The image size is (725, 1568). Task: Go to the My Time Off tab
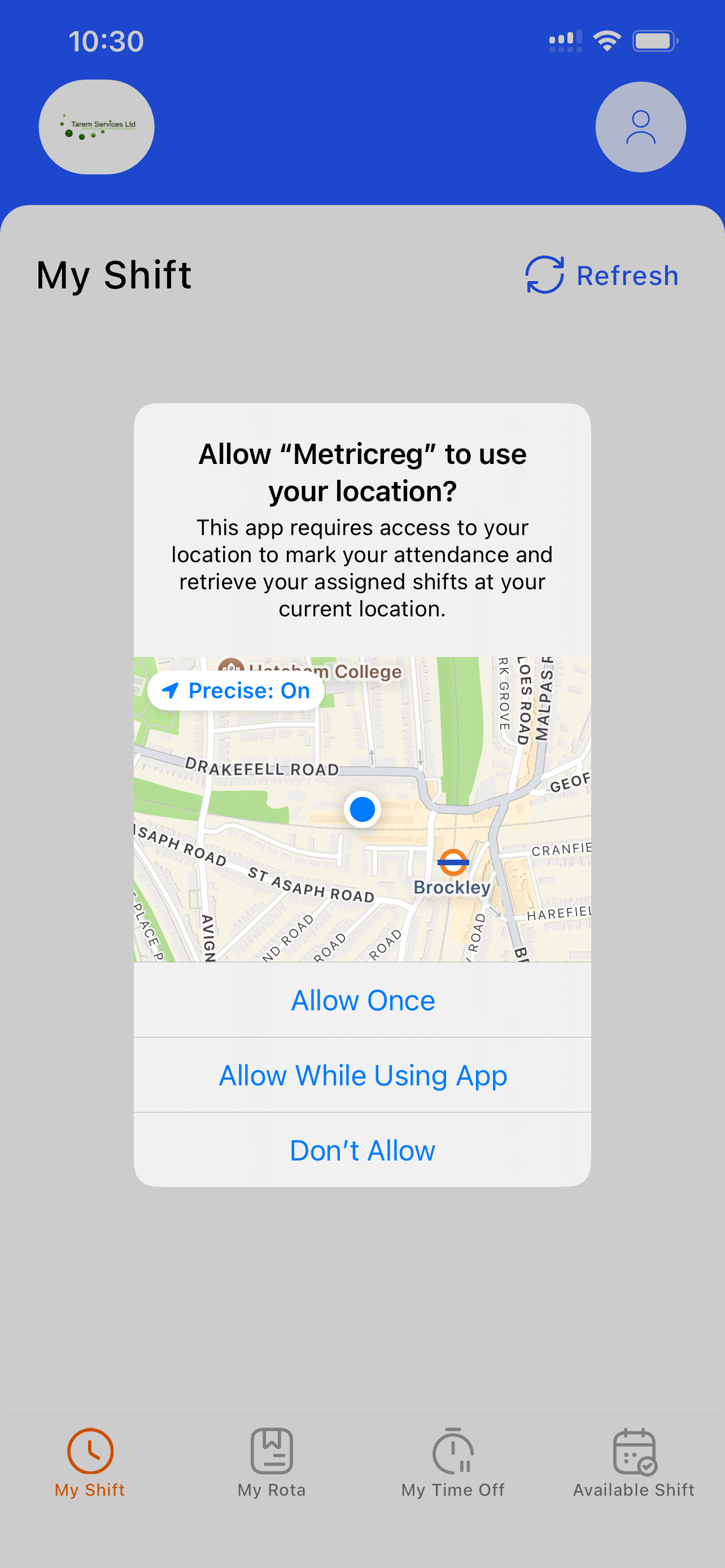(x=452, y=1462)
